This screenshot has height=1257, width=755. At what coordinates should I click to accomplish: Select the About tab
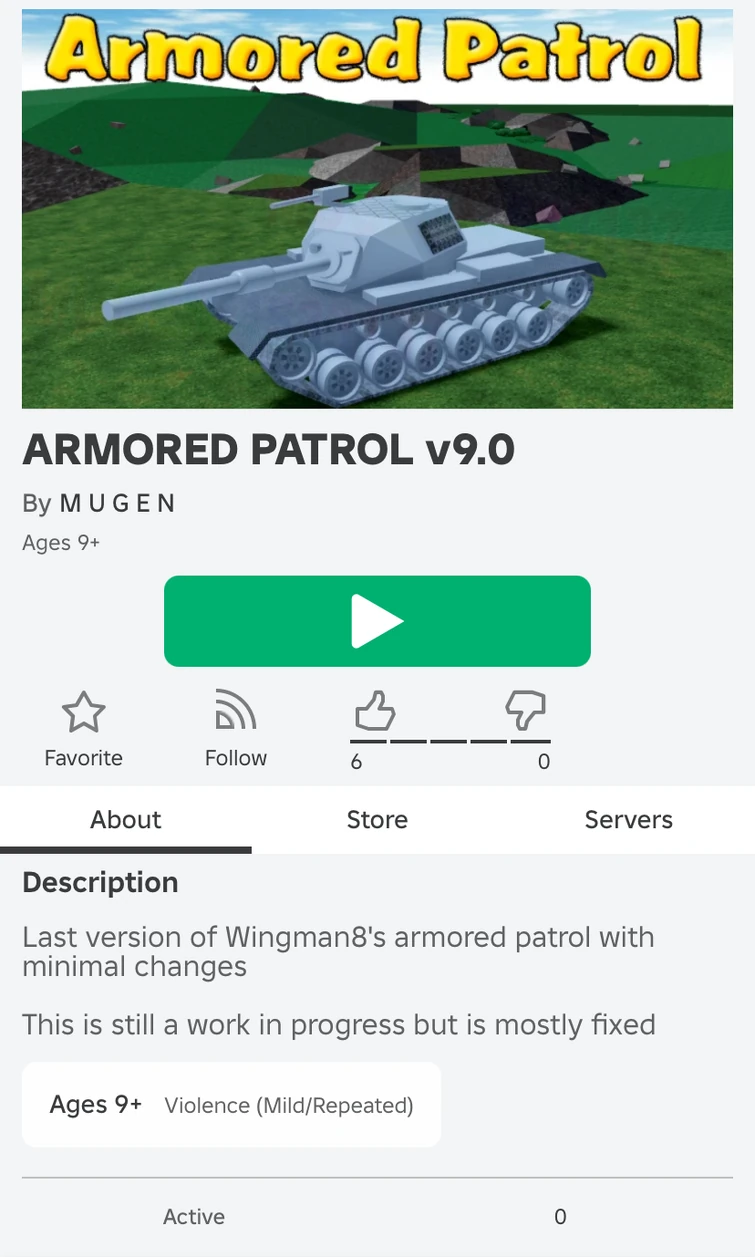tap(125, 819)
